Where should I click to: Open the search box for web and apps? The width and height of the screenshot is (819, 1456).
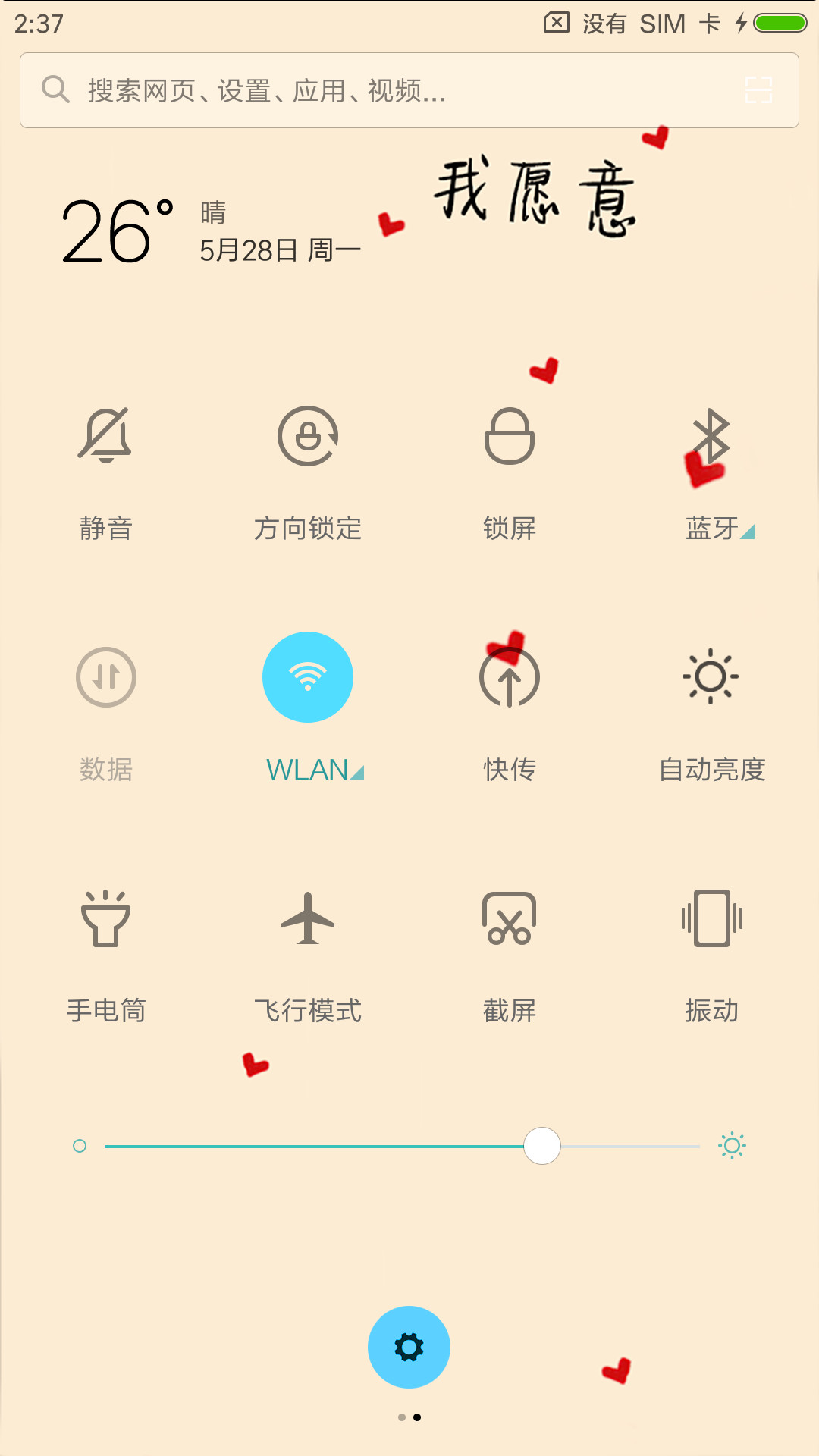pos(409,90)
